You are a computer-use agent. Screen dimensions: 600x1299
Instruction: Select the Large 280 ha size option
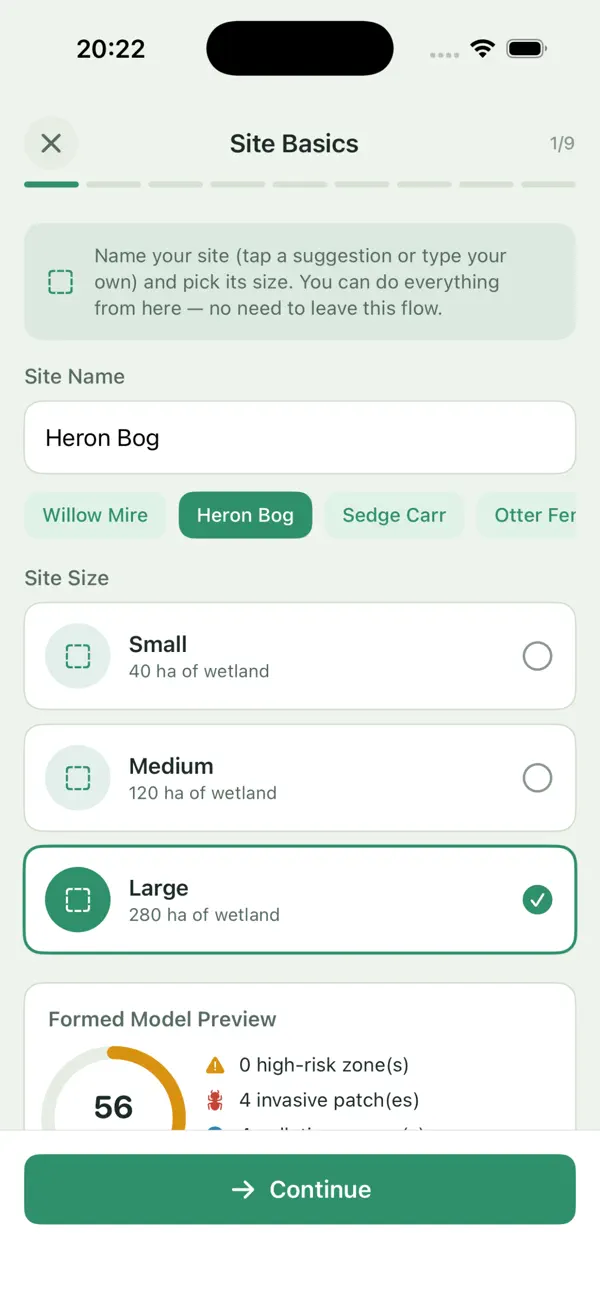coord(300,900)
